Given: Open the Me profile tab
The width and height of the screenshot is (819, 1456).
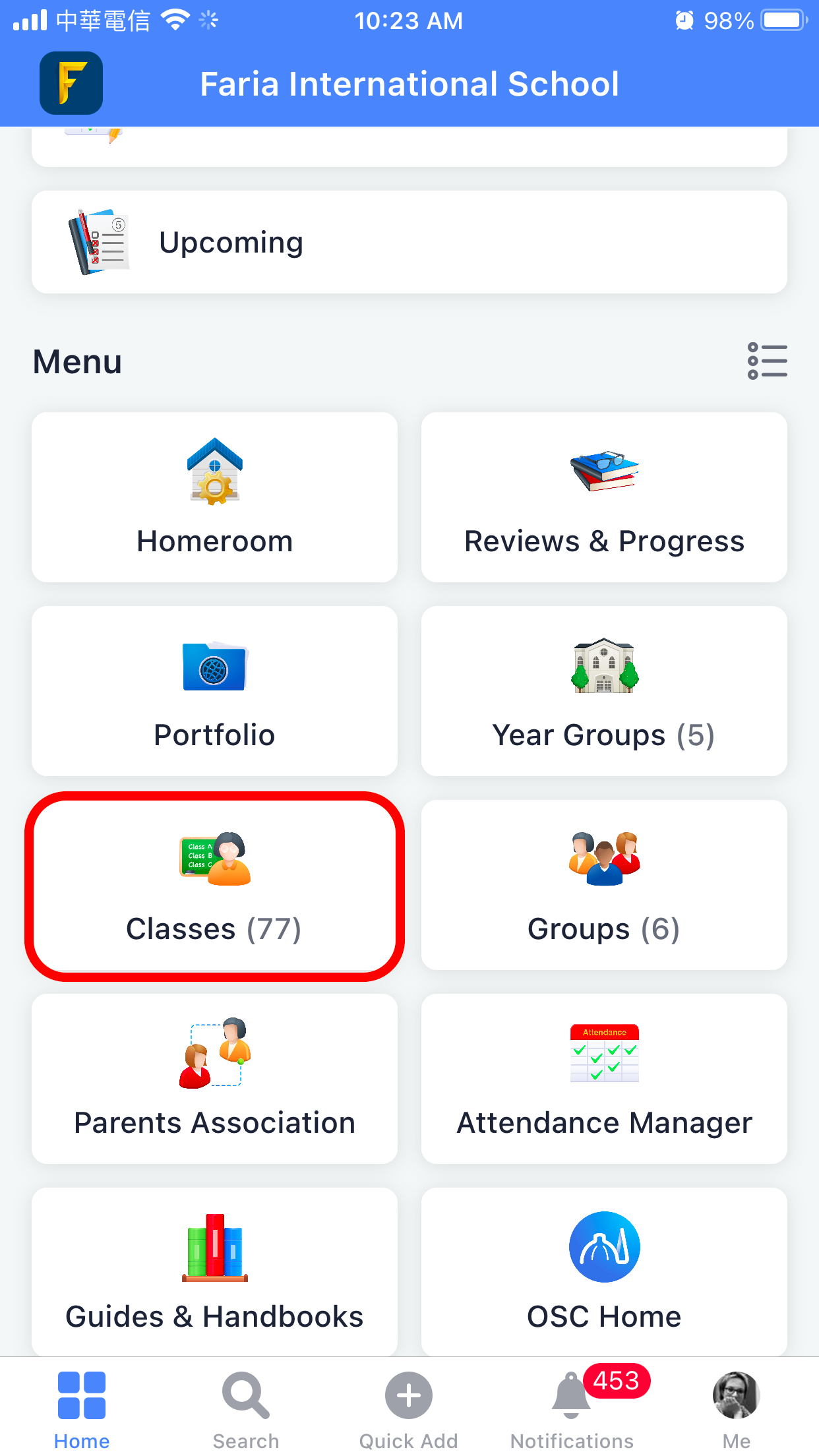Looking at the screenshot, I should point(736,1409).
